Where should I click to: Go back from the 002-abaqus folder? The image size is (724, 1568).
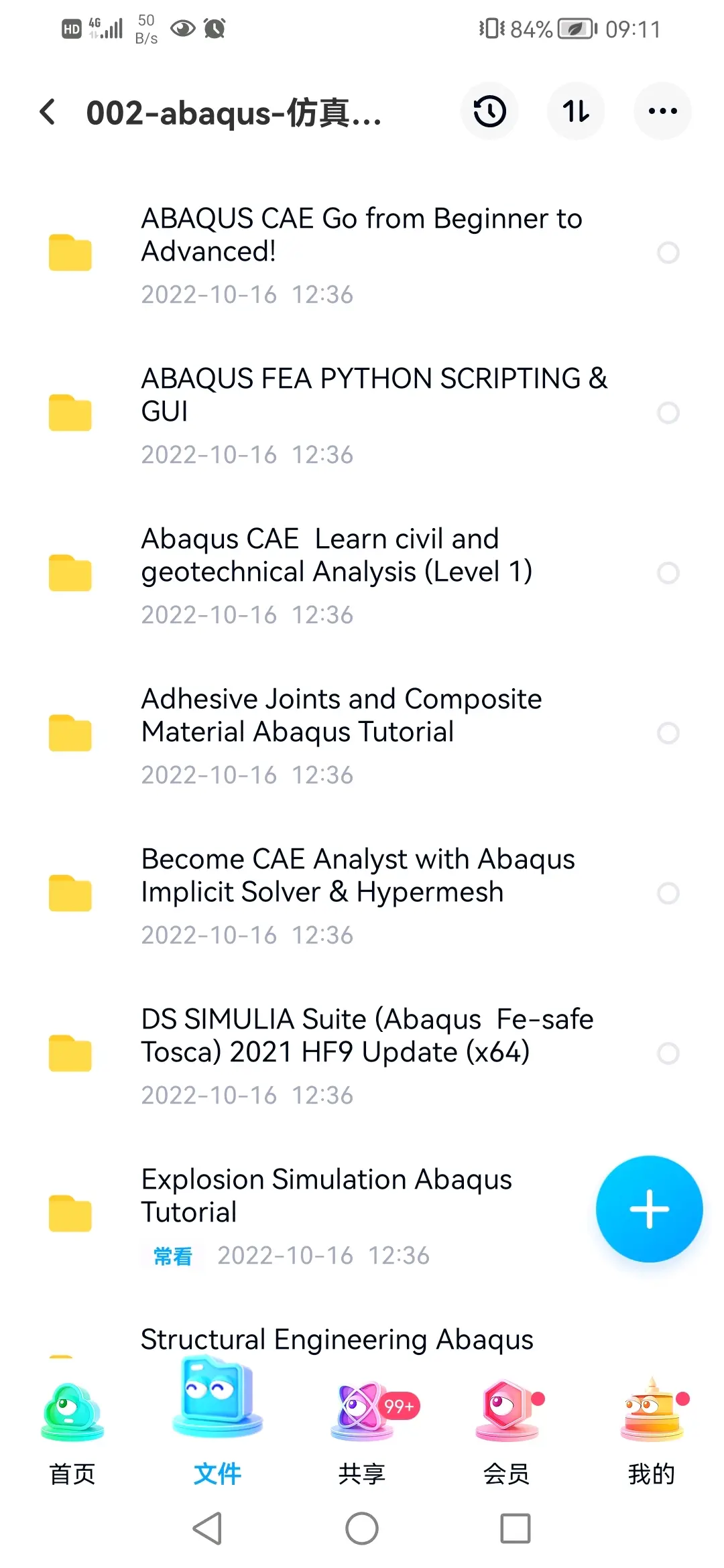click(48, 112)
